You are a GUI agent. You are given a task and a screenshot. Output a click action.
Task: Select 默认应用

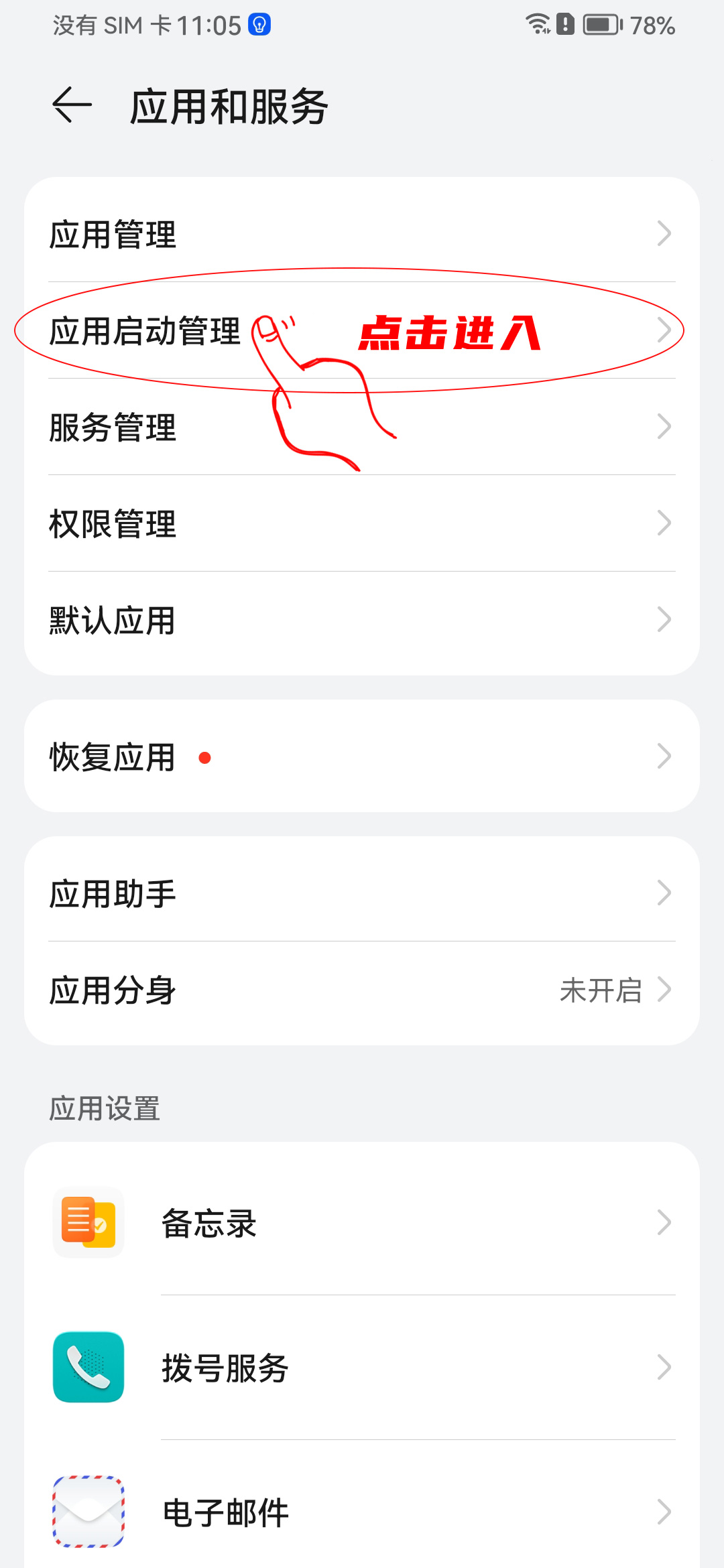362,620
